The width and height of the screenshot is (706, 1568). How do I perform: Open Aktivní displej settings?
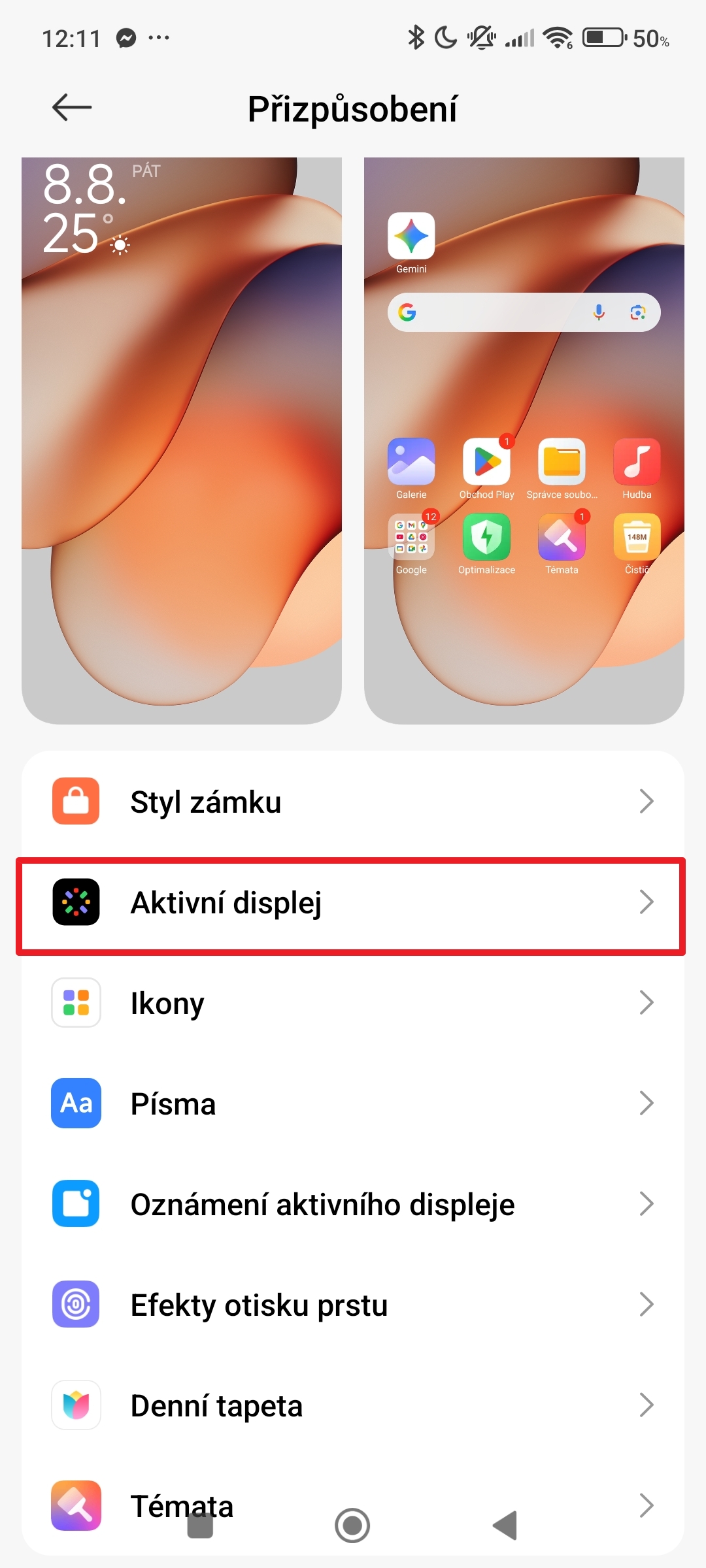click(x=353, y=902)
